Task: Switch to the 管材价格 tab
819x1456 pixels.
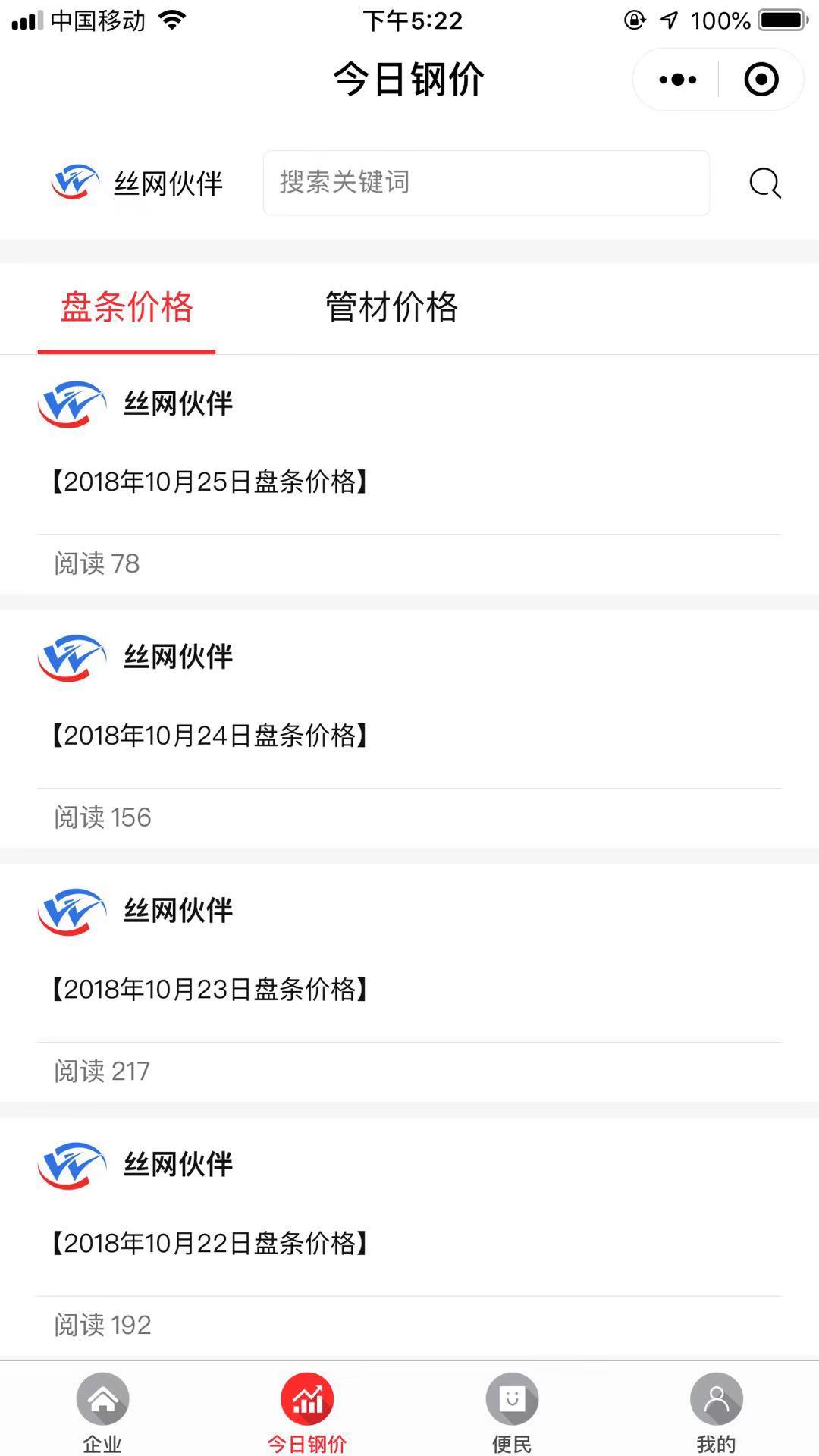Action: point(392,307)
